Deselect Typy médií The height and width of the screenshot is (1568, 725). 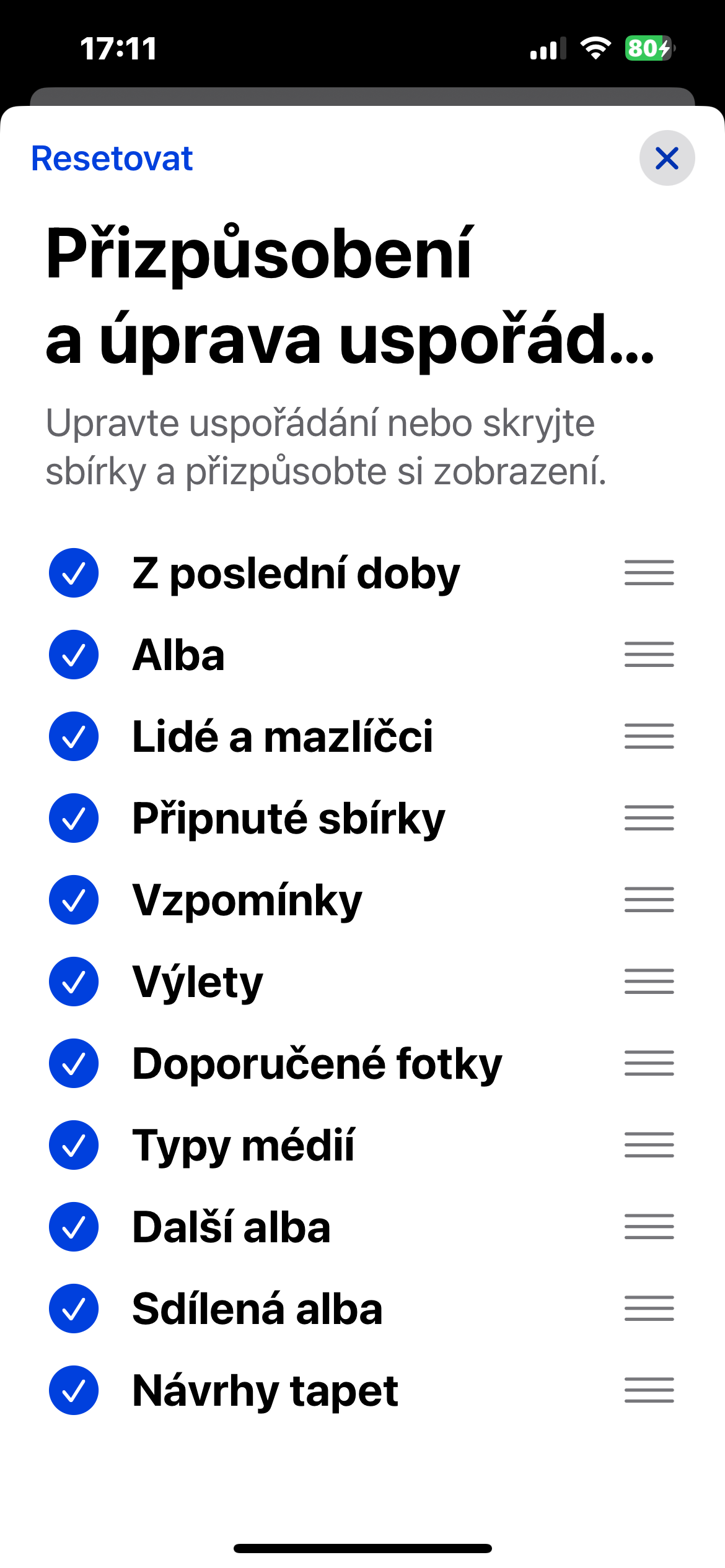click(74, 1145)
